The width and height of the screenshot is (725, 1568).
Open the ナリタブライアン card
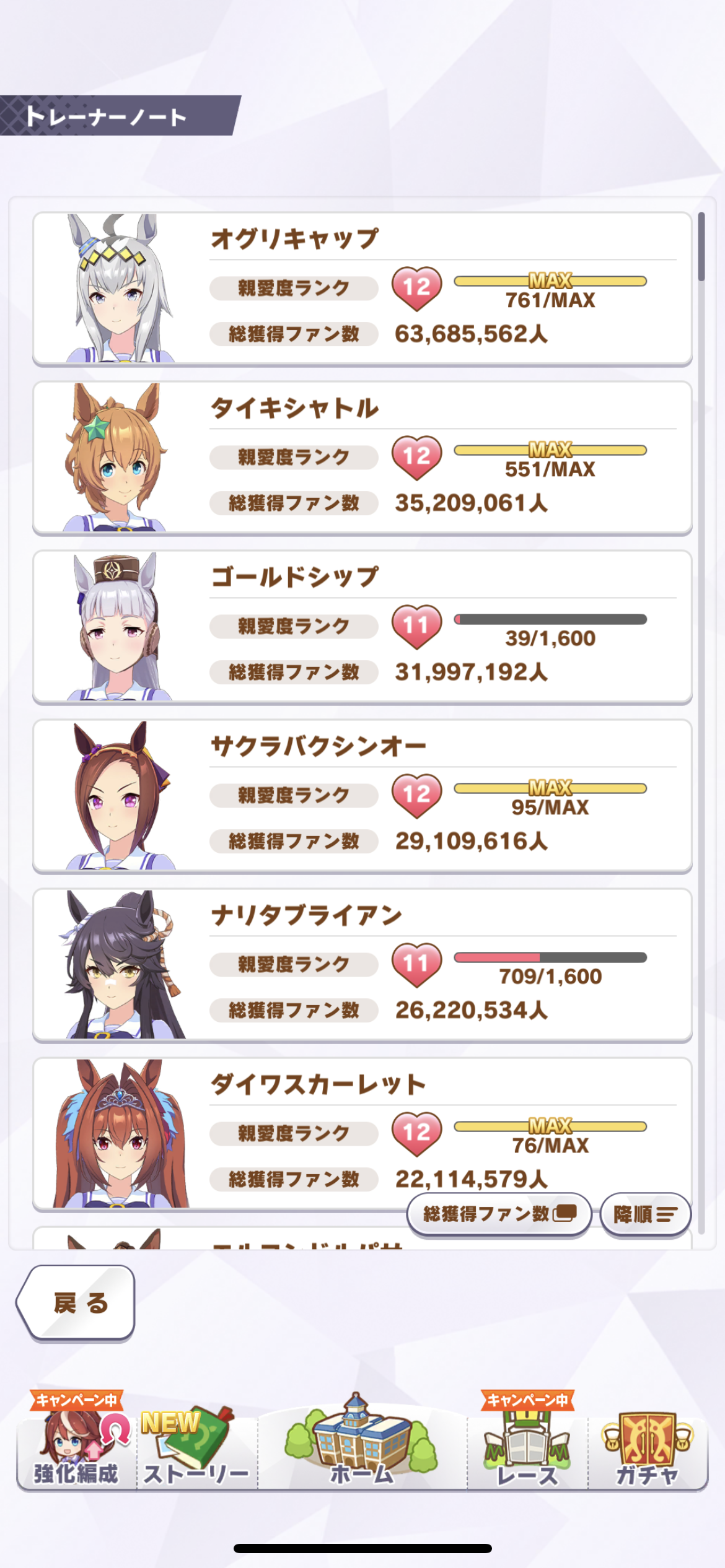pos(362,965)
